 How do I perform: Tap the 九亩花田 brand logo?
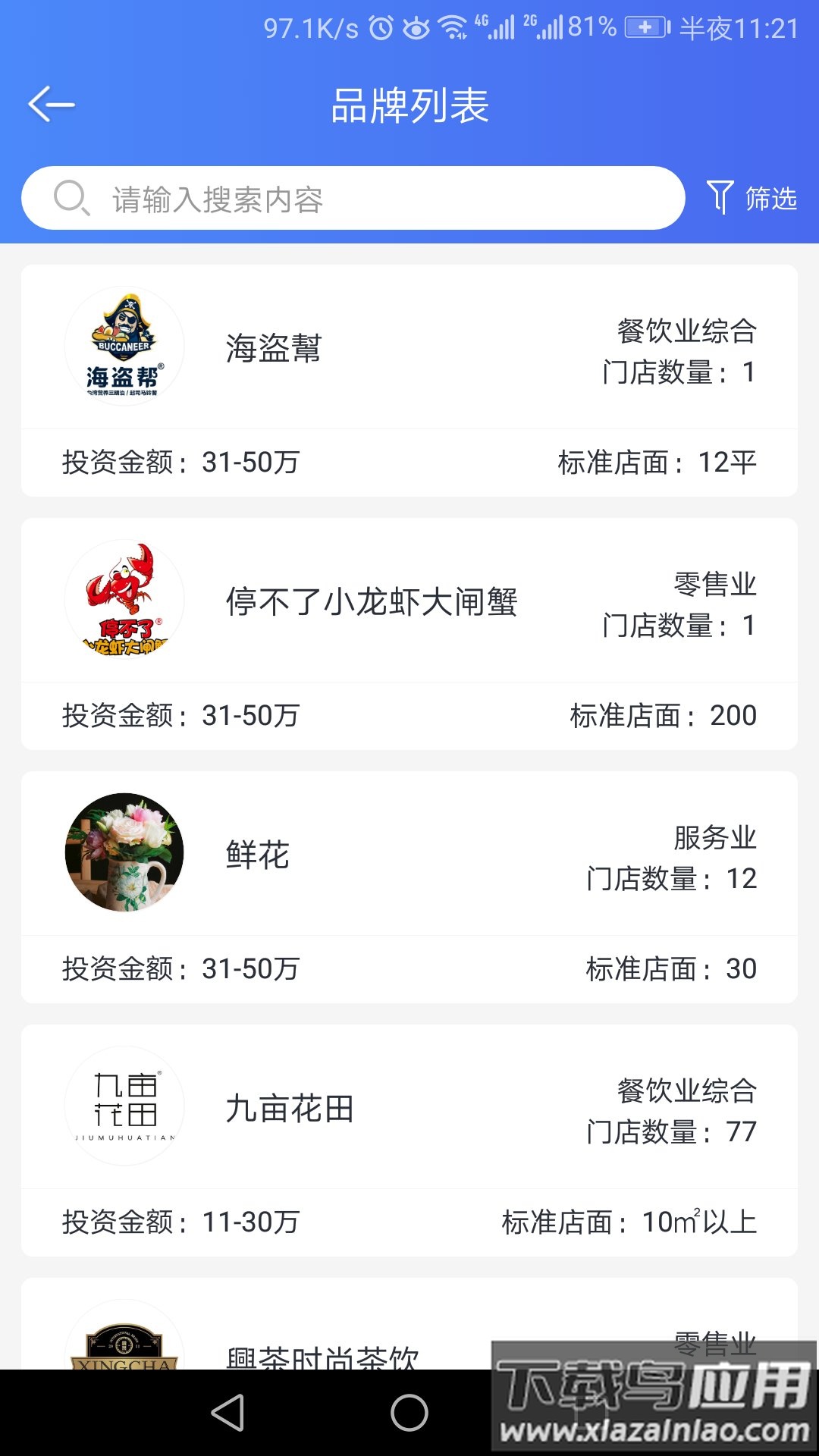[124, 1106]
